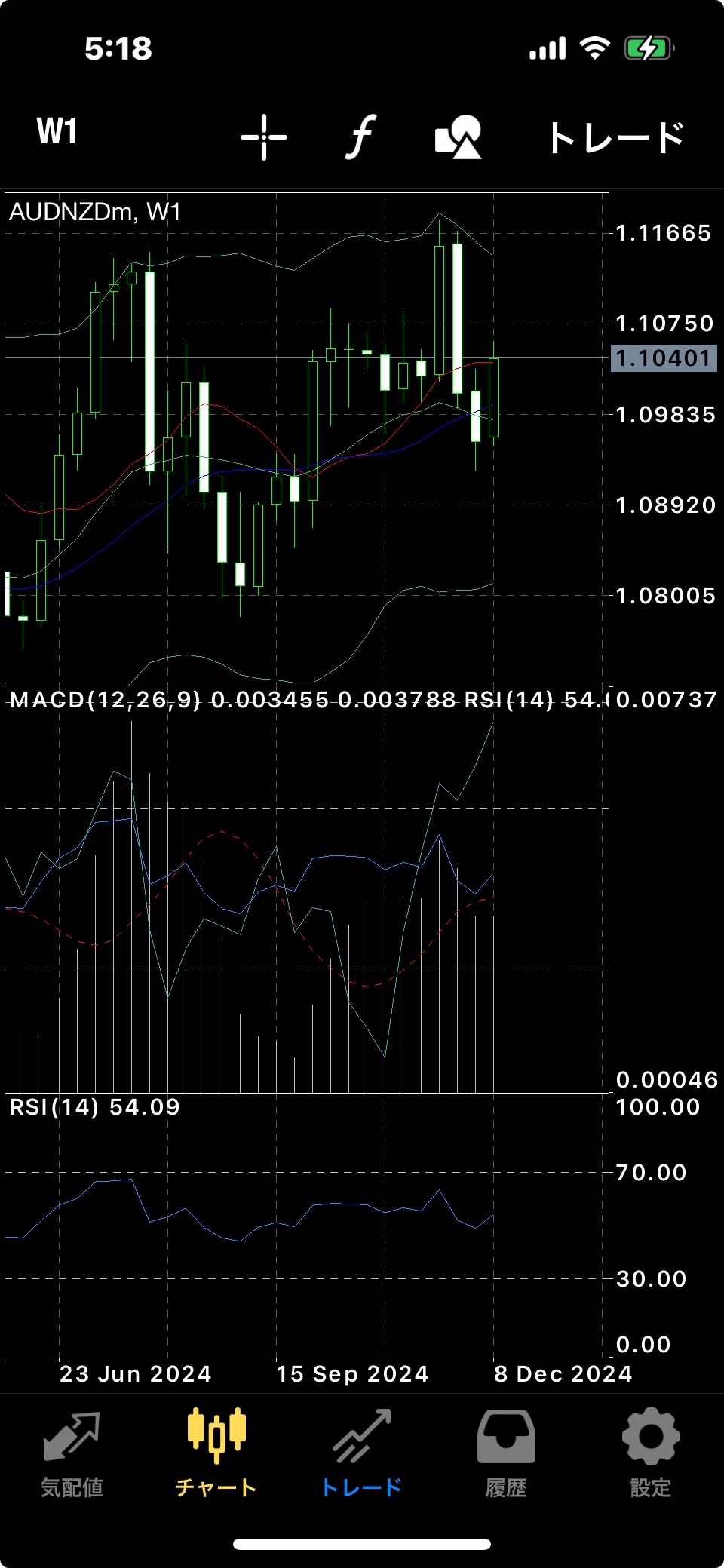Select the チャート tab
Image resolution: width=724 pixels, height=1568 pixels.
(x=216, y=1454)
